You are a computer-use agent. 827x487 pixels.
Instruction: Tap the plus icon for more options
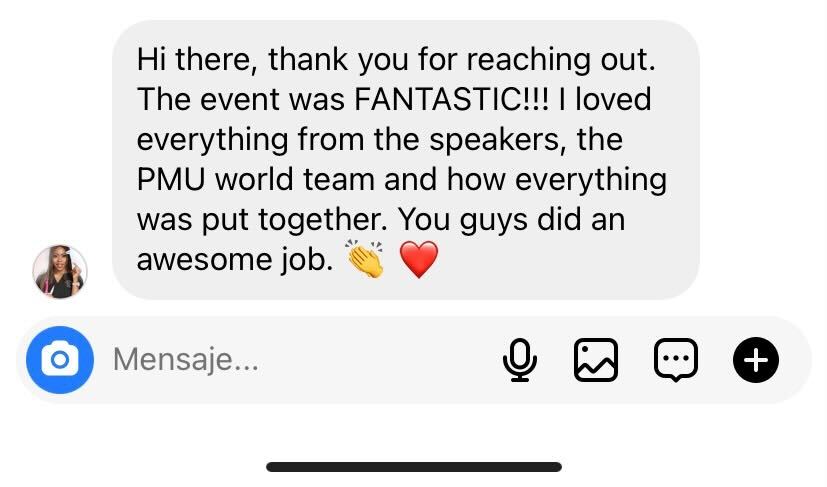coord(756,360)
